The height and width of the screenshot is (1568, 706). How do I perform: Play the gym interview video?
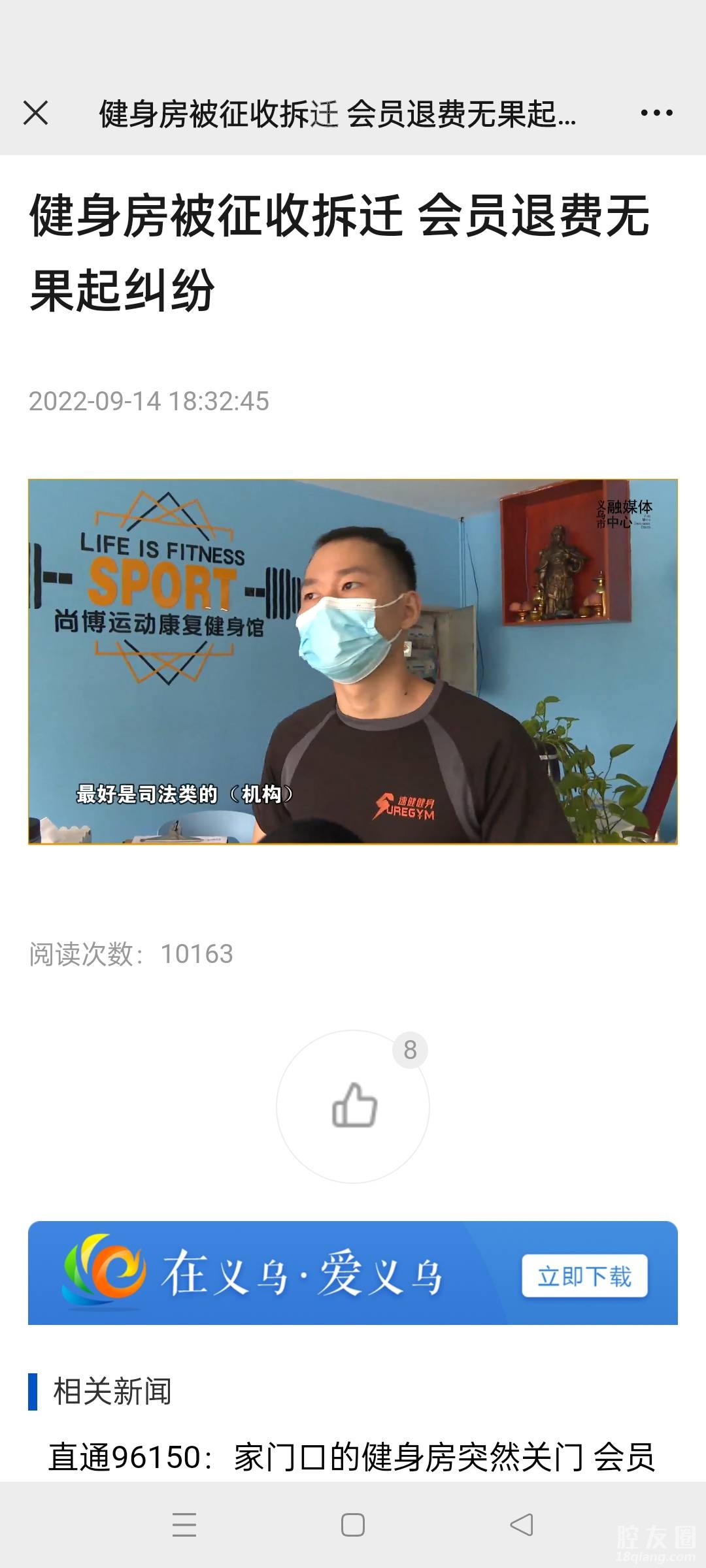353,662
